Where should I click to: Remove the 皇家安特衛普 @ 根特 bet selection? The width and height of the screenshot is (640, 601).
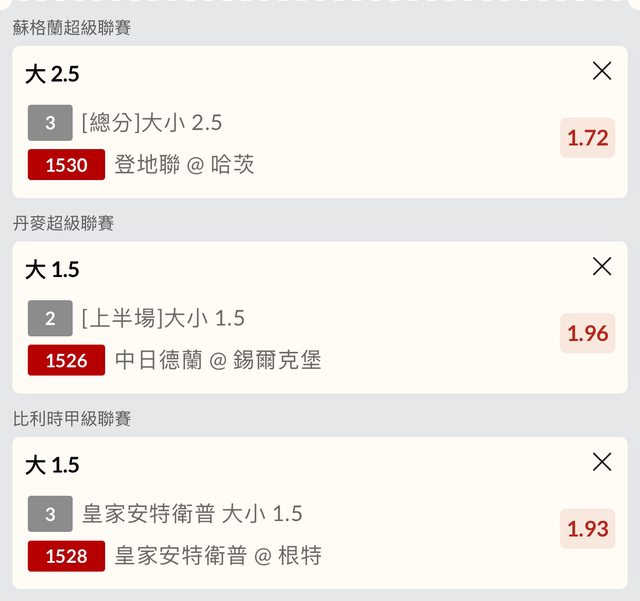602,462
